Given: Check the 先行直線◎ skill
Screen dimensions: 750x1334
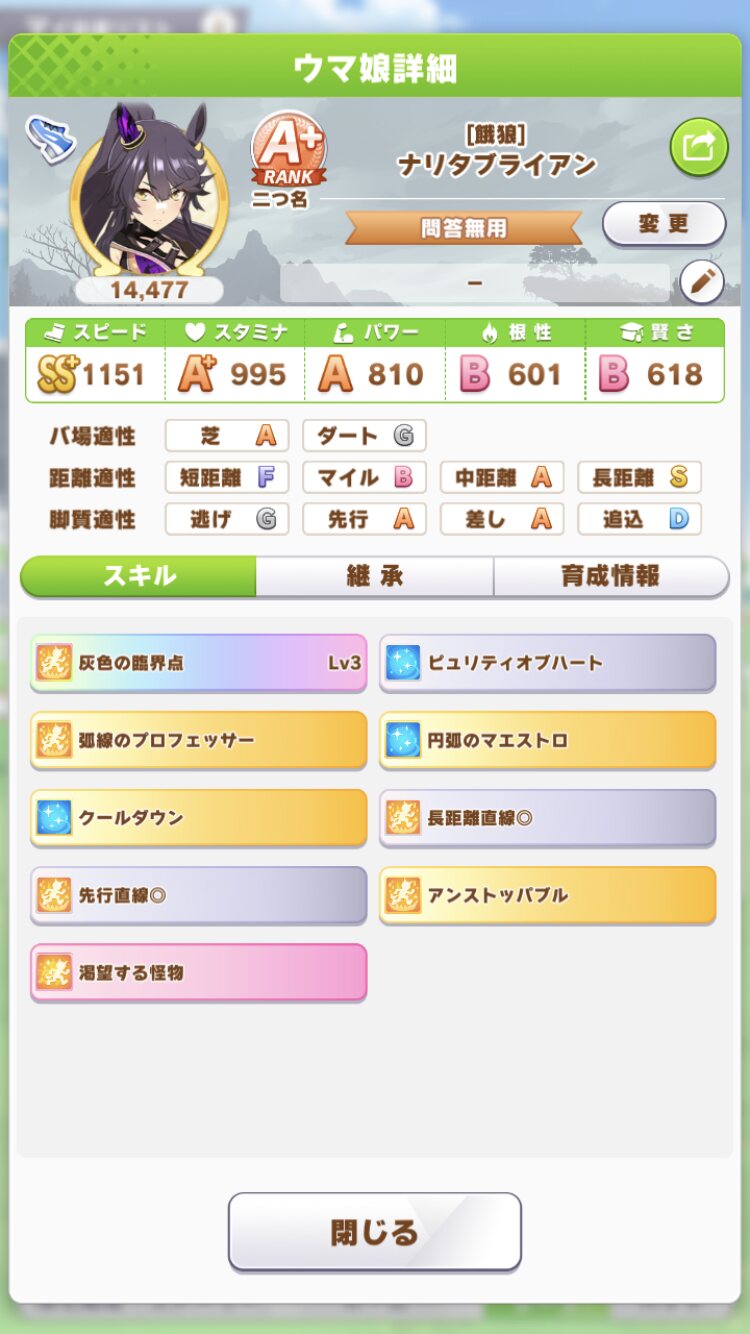Looking at the screenshot, I should pos(198,895).
